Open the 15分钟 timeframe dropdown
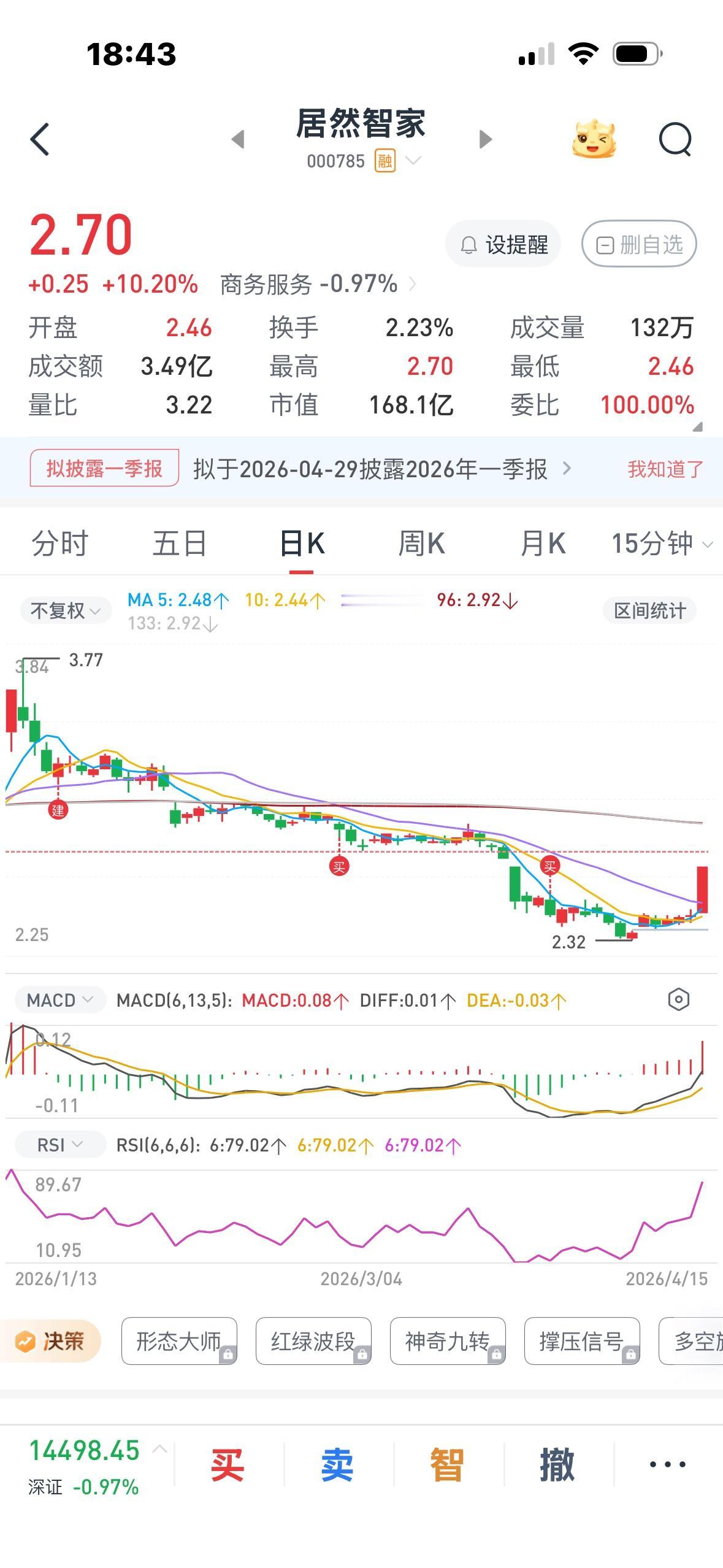This screenshot has height=1568, width=723. [652, 543]
